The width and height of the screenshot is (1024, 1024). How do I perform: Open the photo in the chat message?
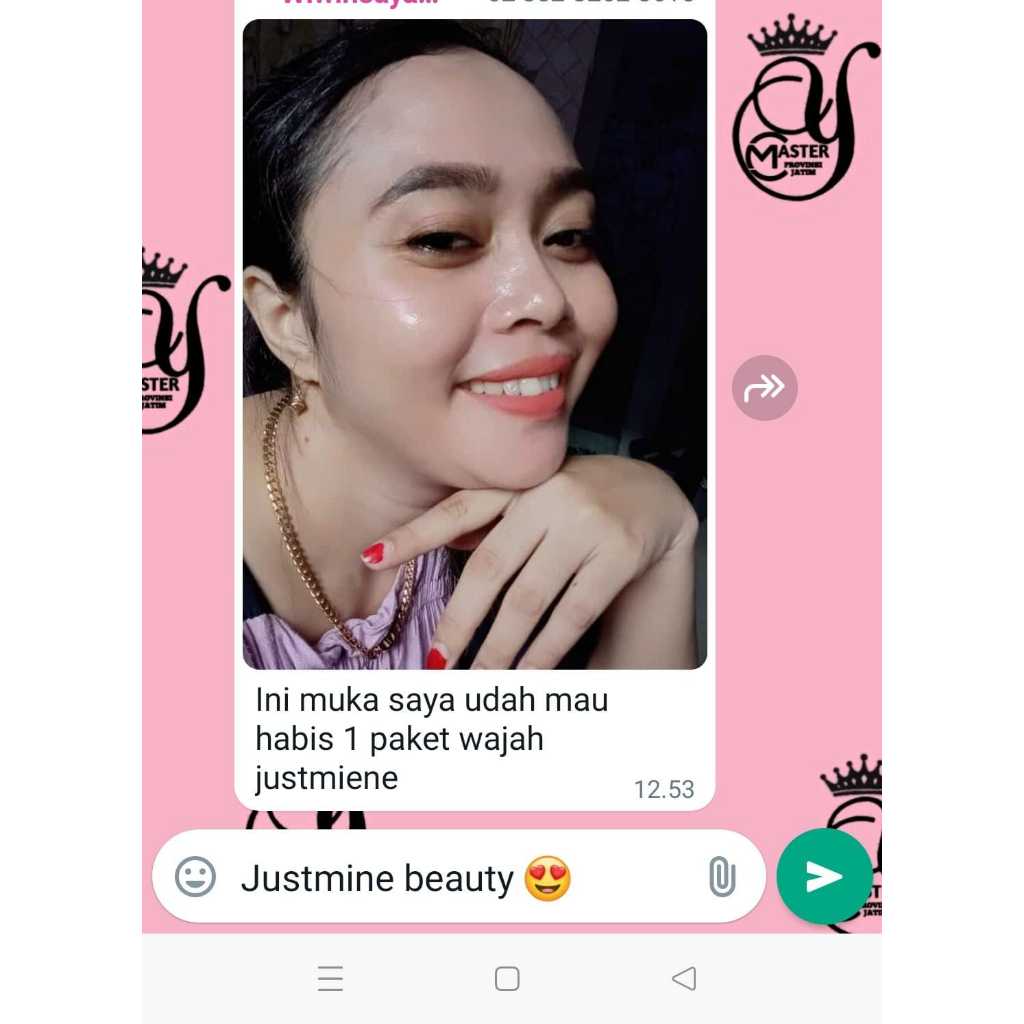pos(475,345)
